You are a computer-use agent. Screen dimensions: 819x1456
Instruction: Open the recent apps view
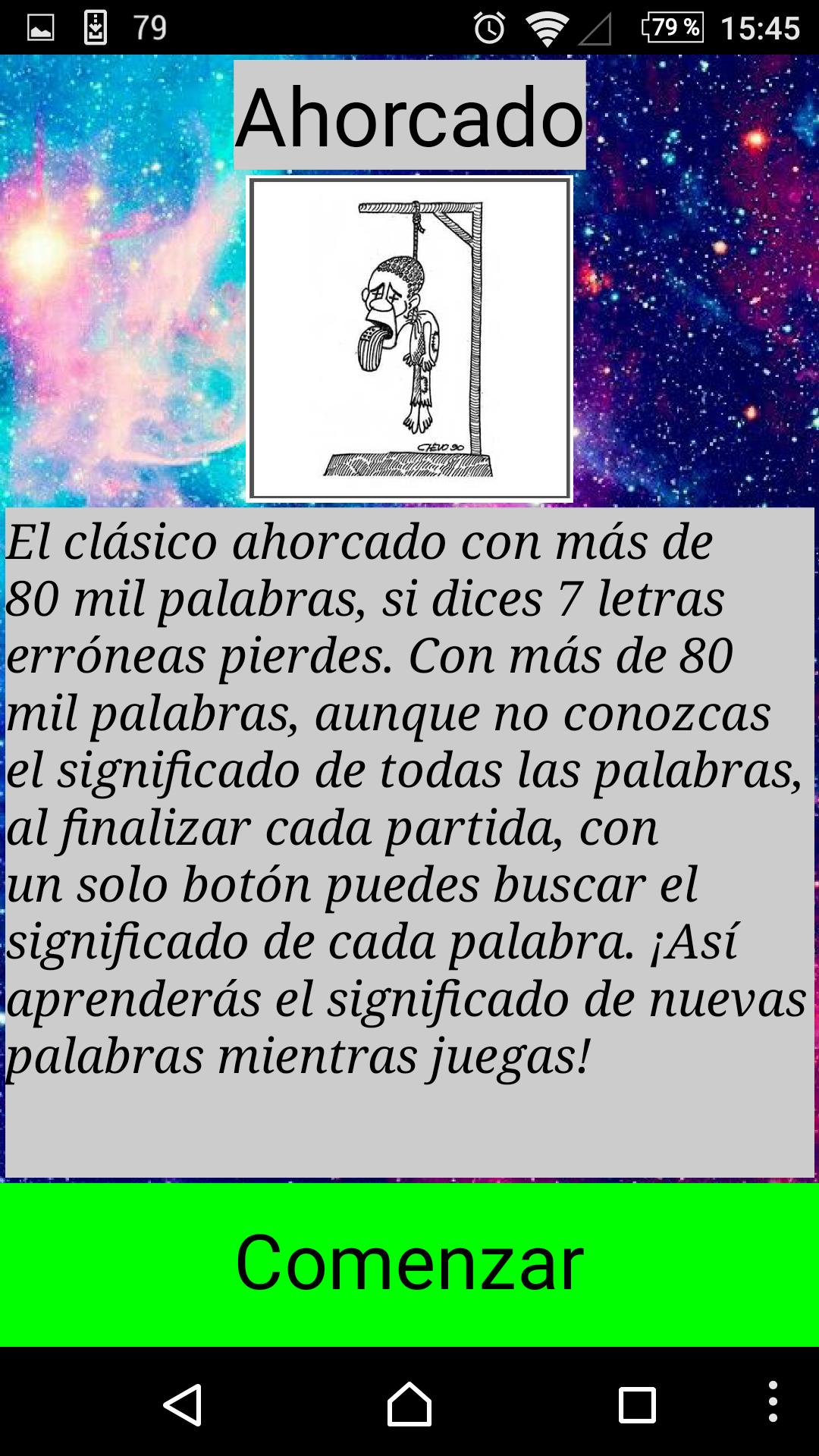coord(637,1405)
